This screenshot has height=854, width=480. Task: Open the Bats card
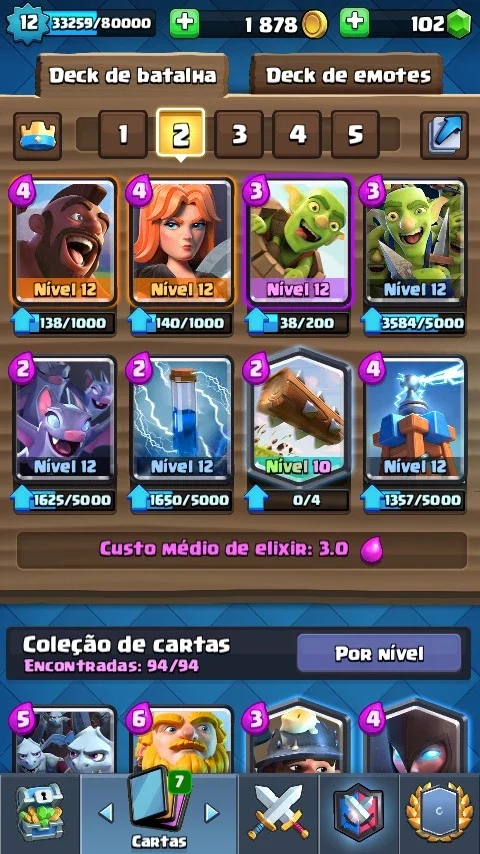65,418
